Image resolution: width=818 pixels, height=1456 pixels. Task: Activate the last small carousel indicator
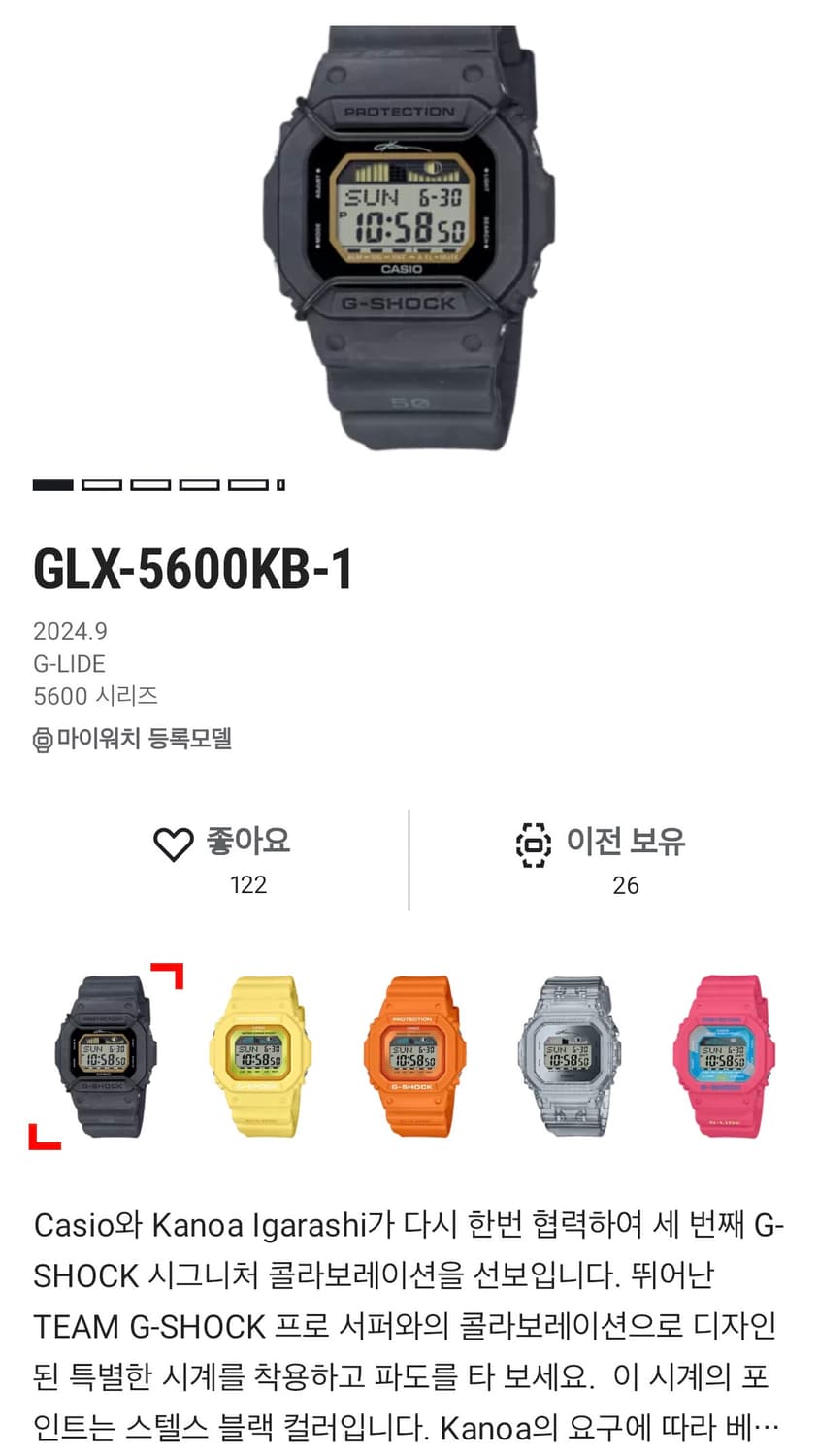[x=279, y=482]
